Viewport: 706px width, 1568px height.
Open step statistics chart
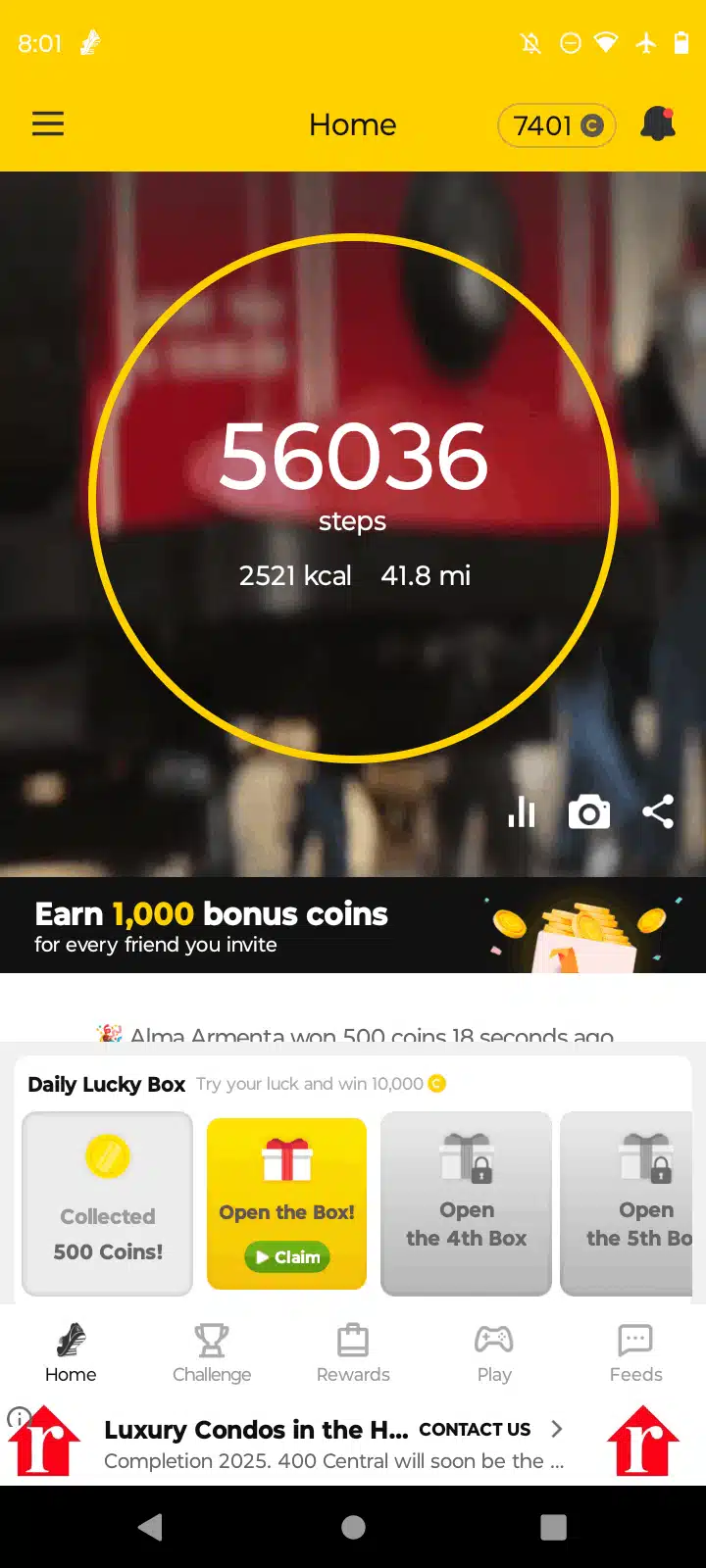click(522, 812)
